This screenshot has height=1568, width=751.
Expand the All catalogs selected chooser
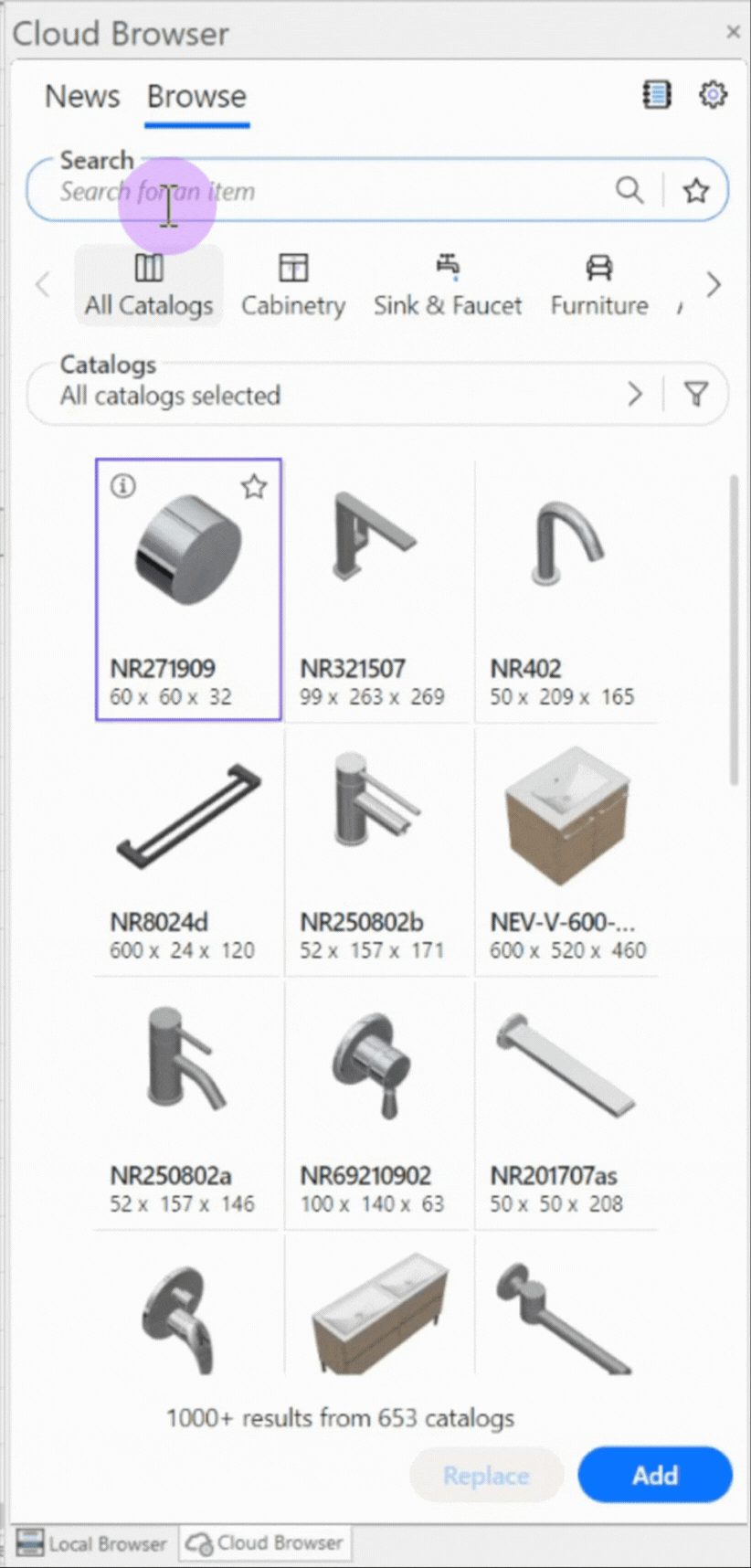point(634,395)
